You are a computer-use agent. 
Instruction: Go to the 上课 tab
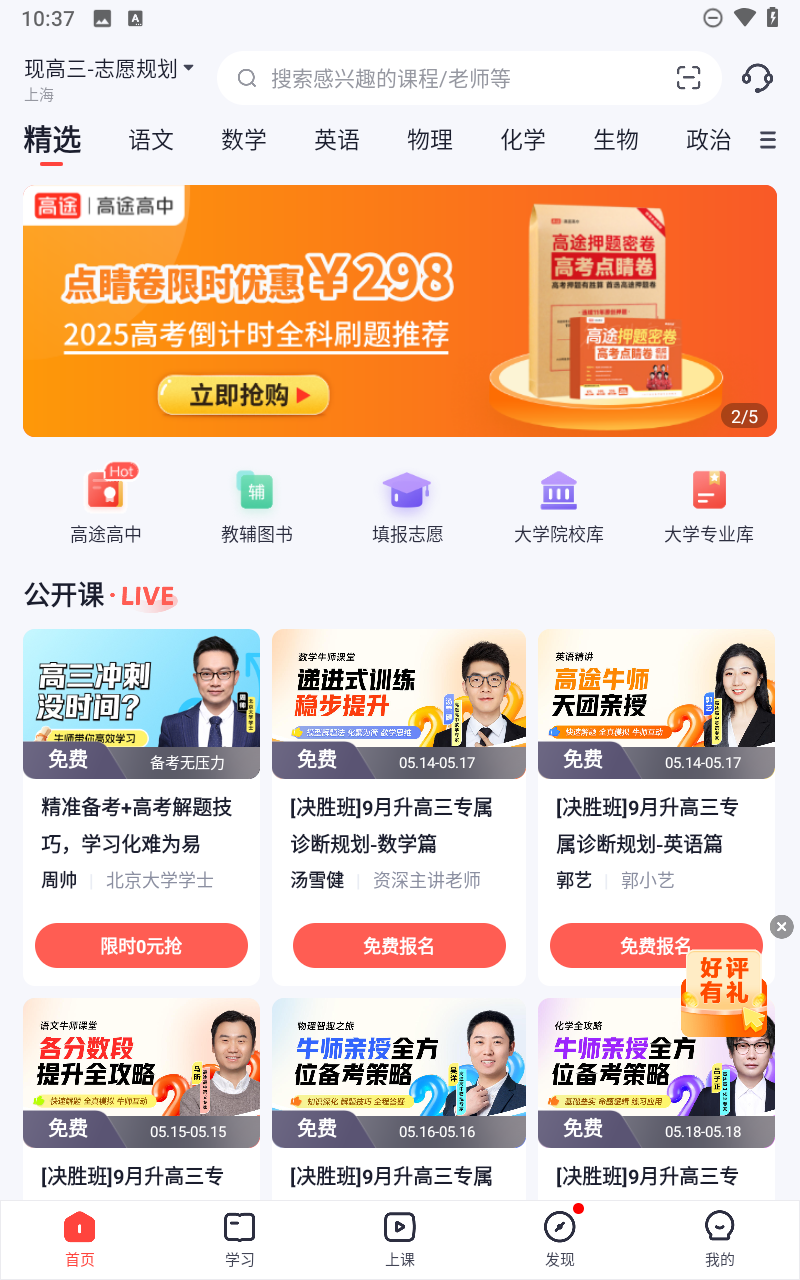pos(400,1238)
